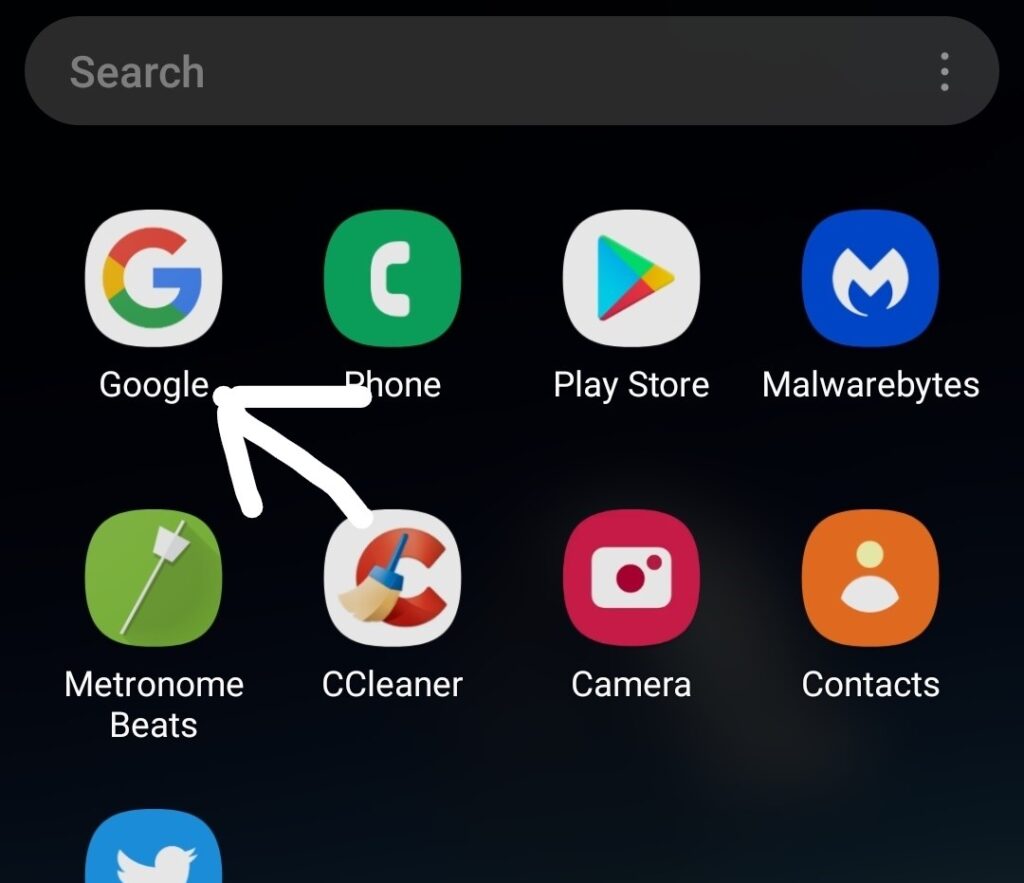This screenshot has height=883, width=1024.
Task: Launch the Phone app
Action: click(392, 278)
